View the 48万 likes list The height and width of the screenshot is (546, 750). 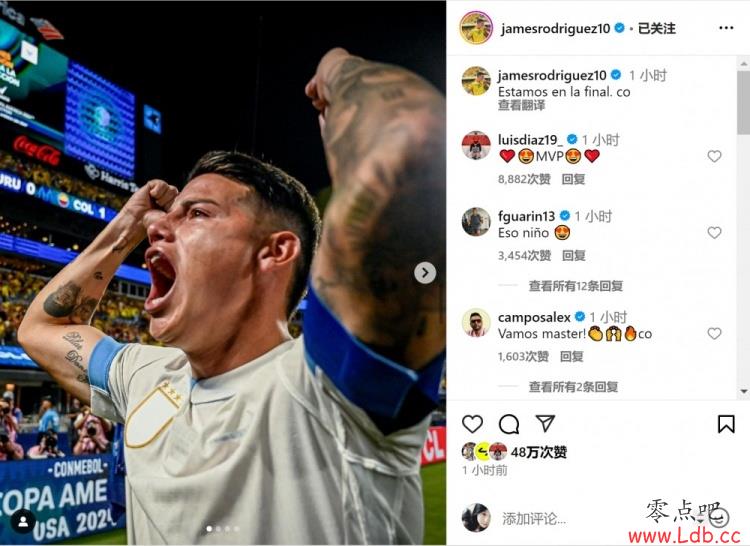539,452
